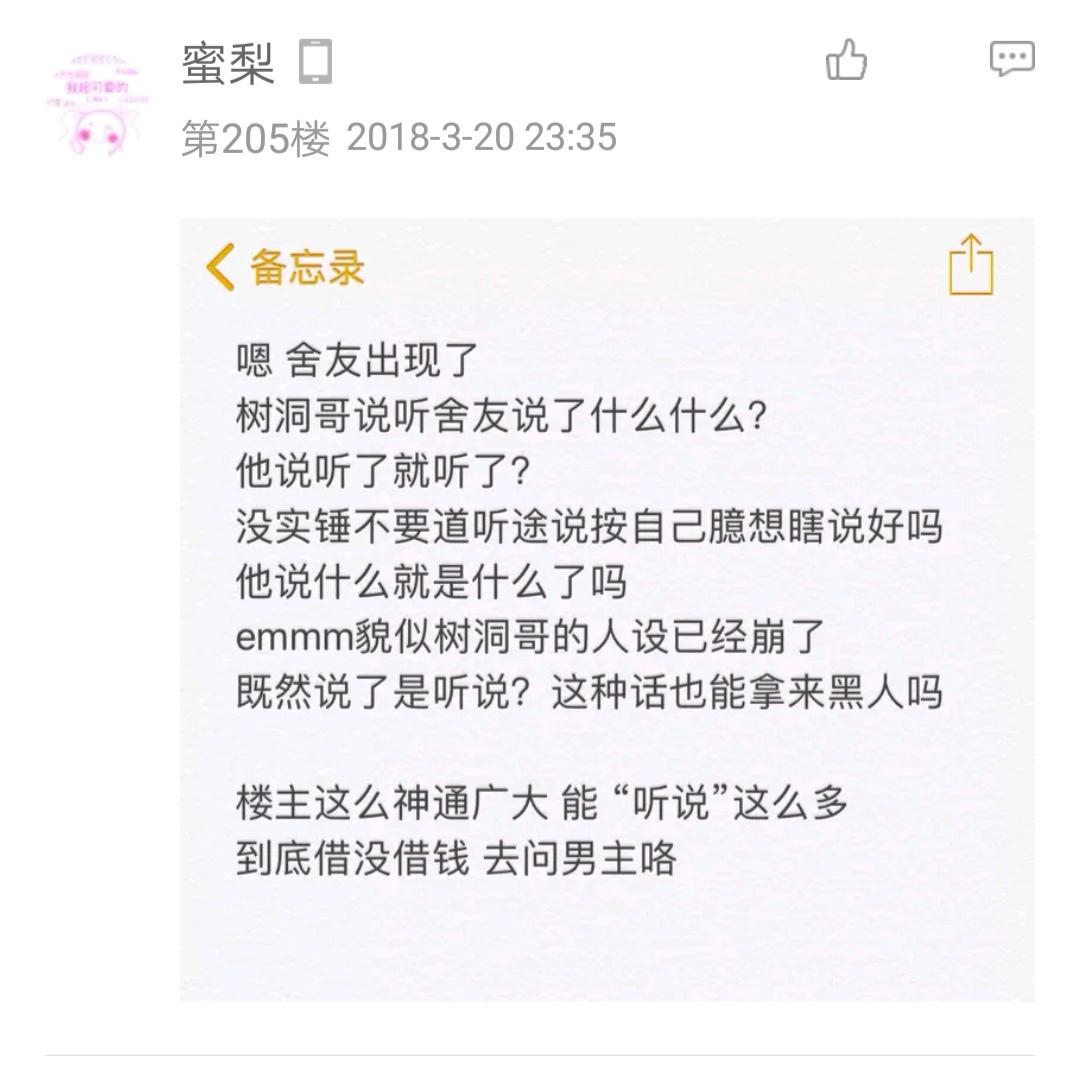Open the username 蜜梨
Screen dimensions: 1080x1074
tap(228, 64)
